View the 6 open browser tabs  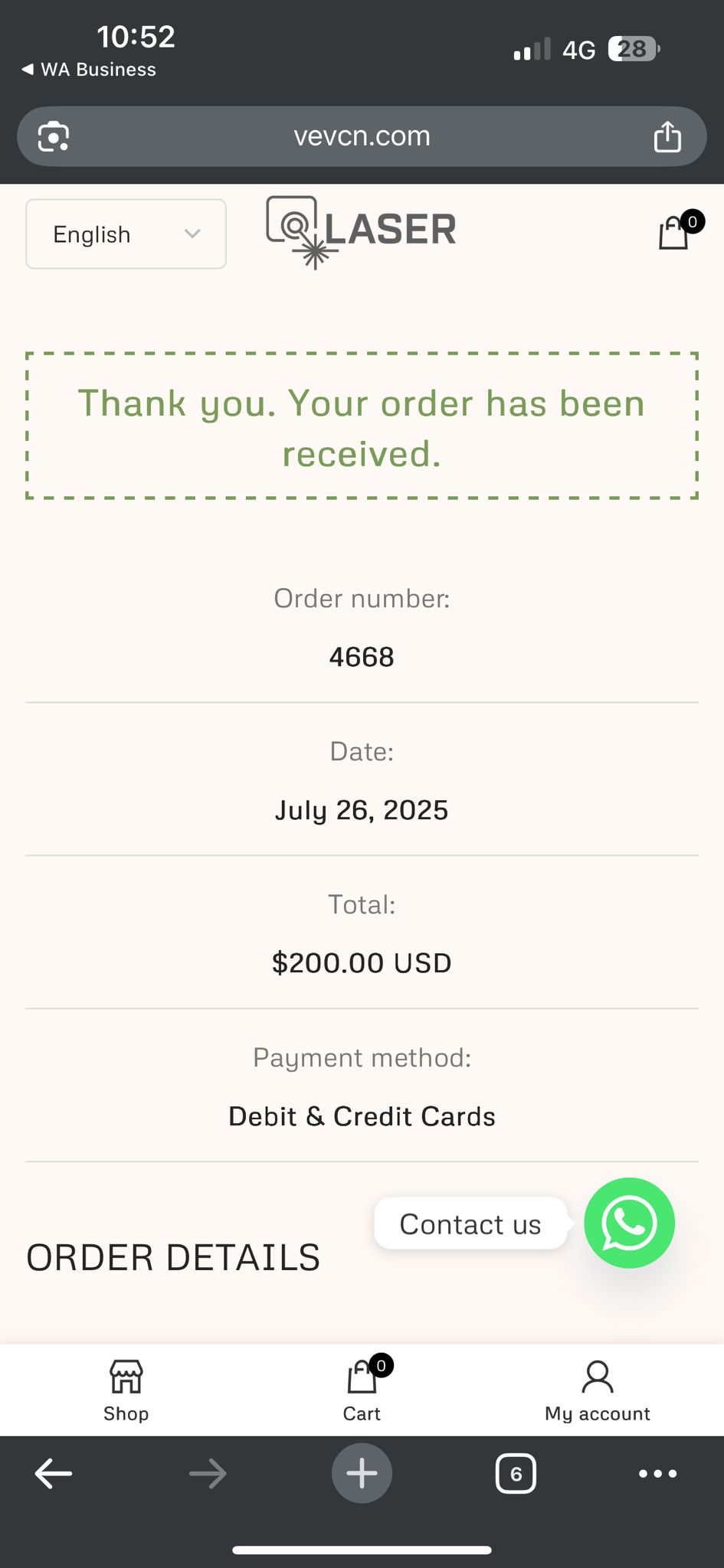pos(516,1473)
